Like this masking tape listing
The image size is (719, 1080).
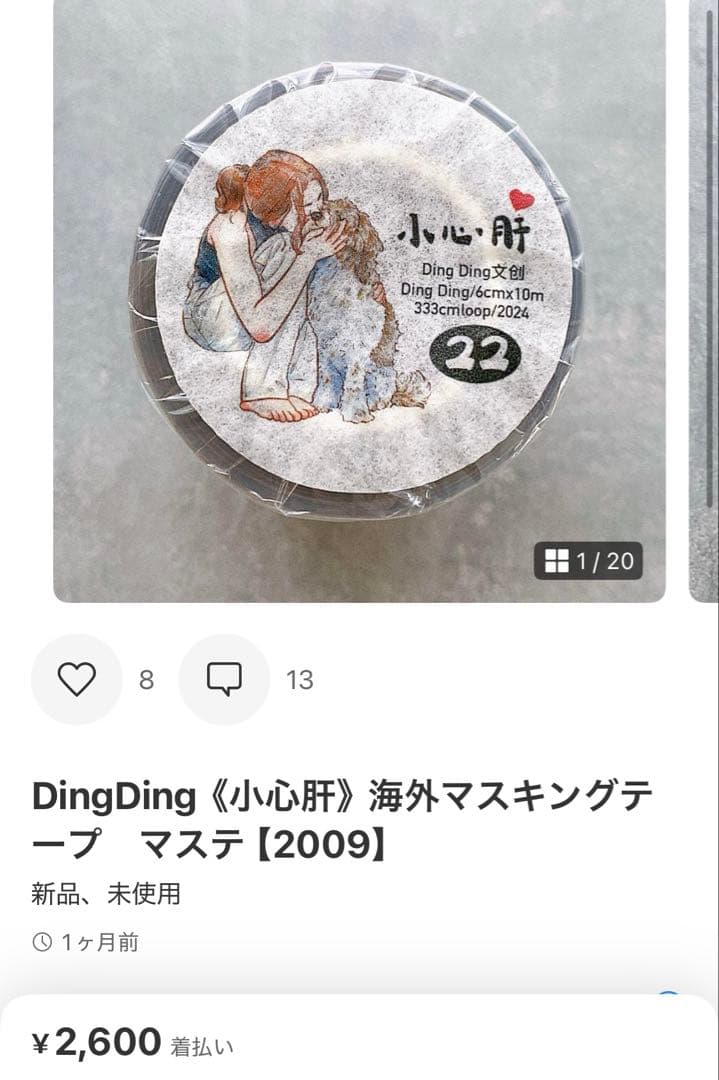[x=76, y=680]
